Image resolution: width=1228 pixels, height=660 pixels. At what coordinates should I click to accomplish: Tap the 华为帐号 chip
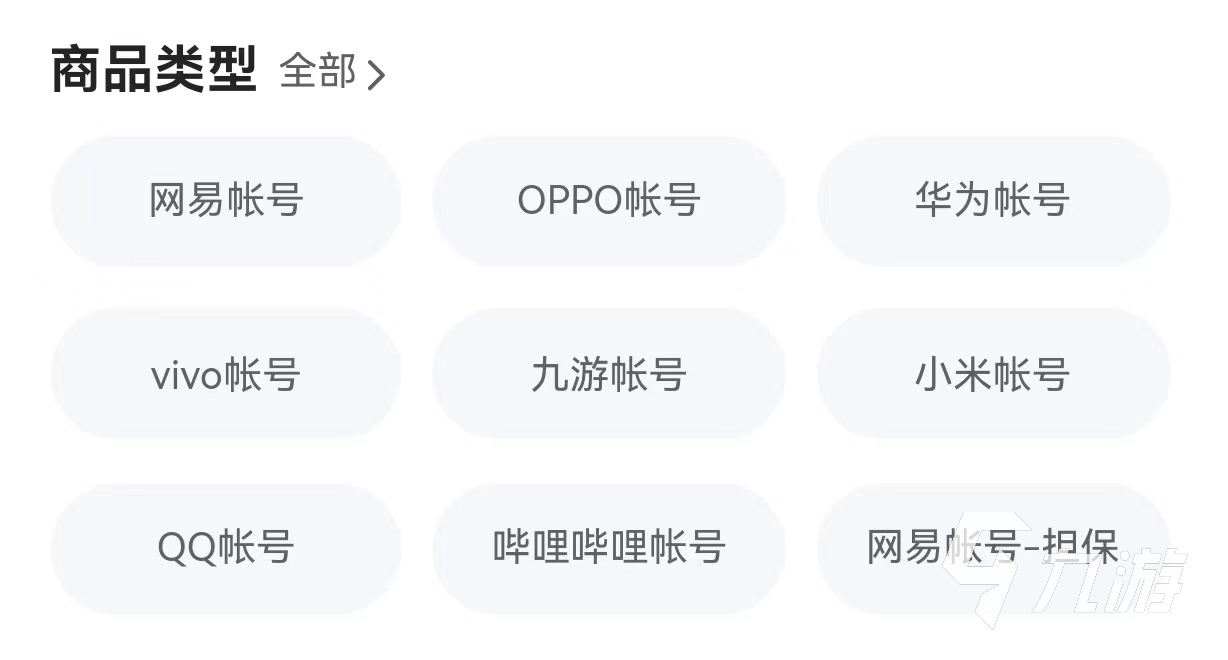tap(992, 201)
